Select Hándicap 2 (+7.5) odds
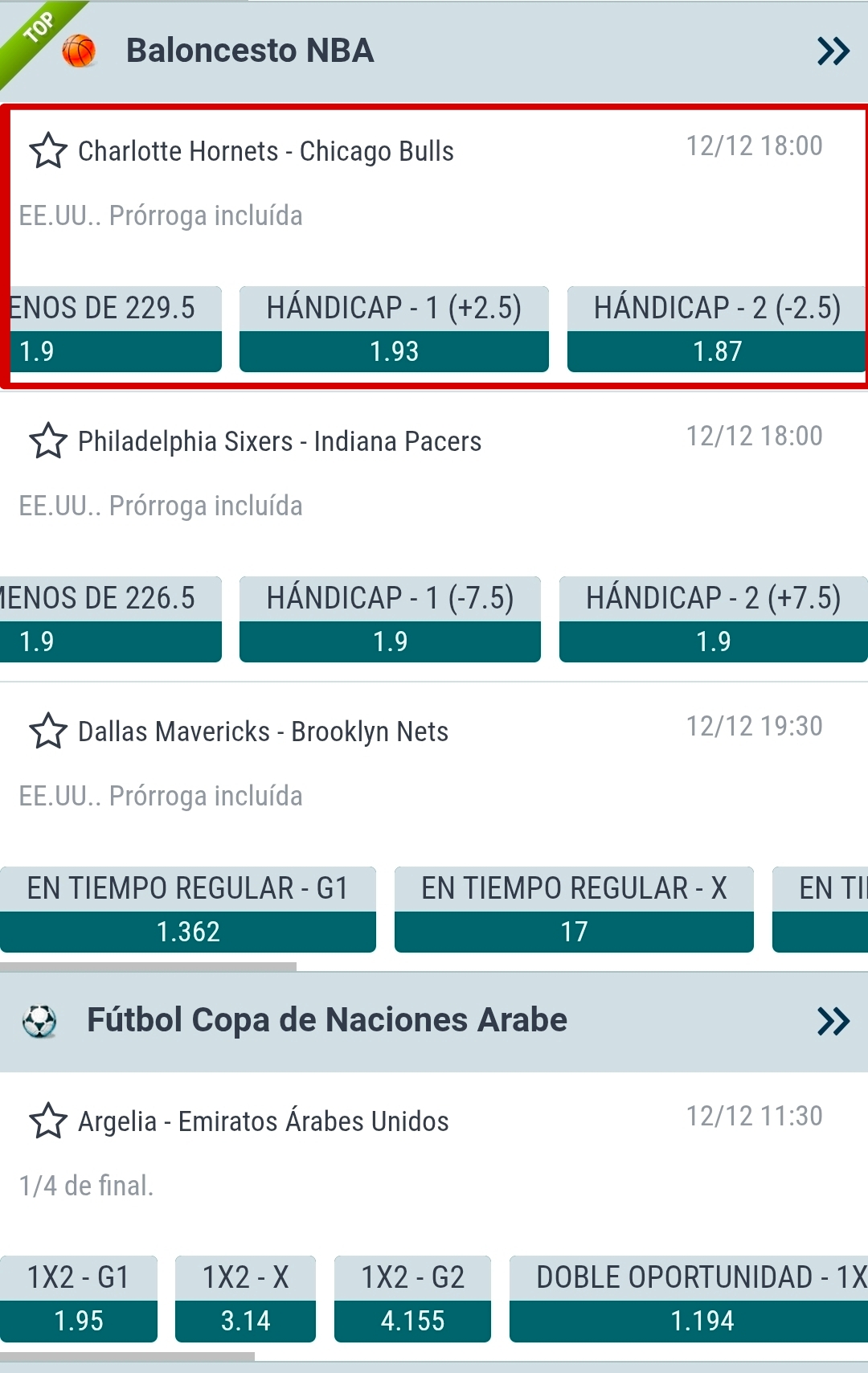 713,620
